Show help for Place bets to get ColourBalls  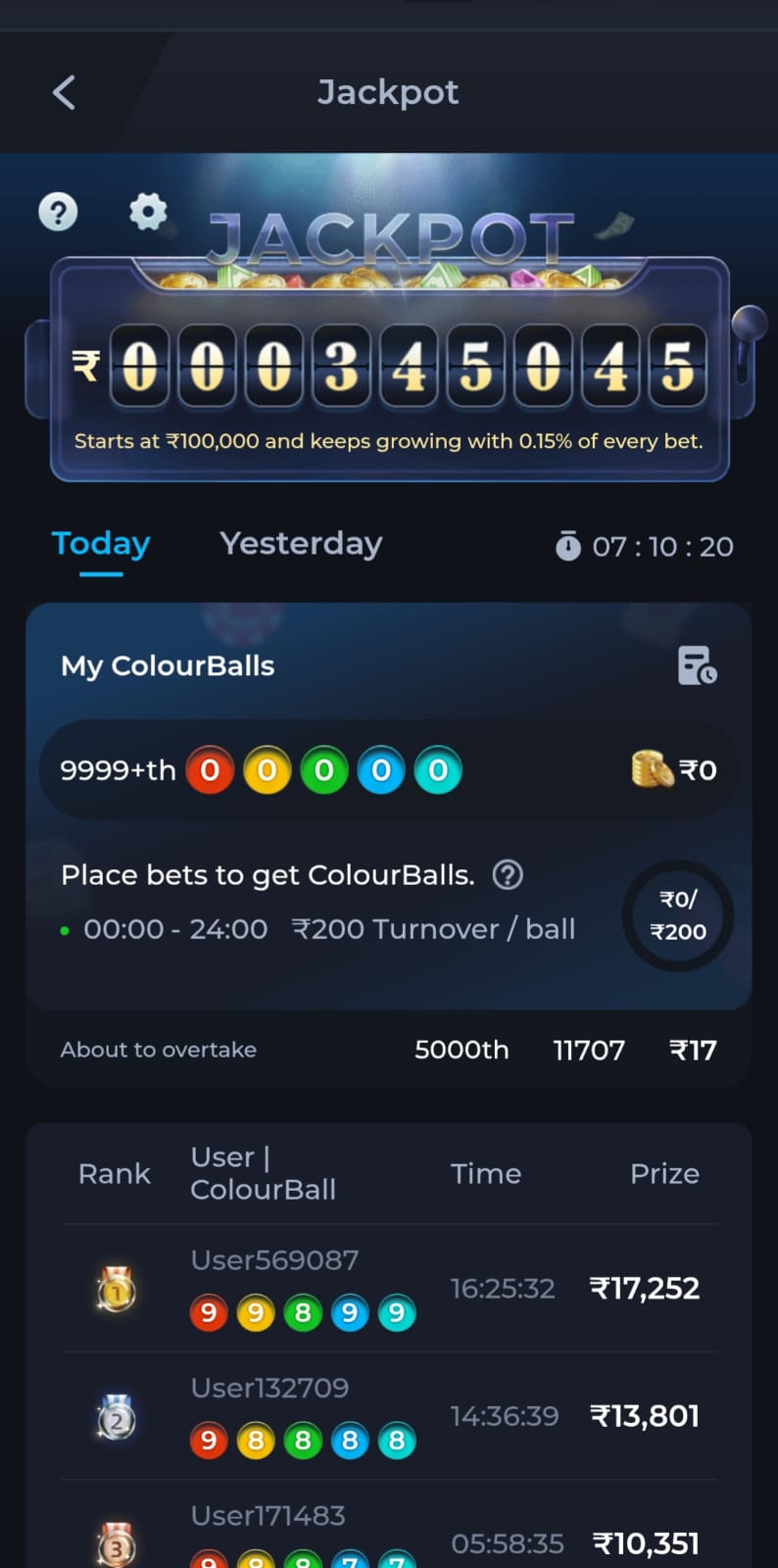click(508, 874)
